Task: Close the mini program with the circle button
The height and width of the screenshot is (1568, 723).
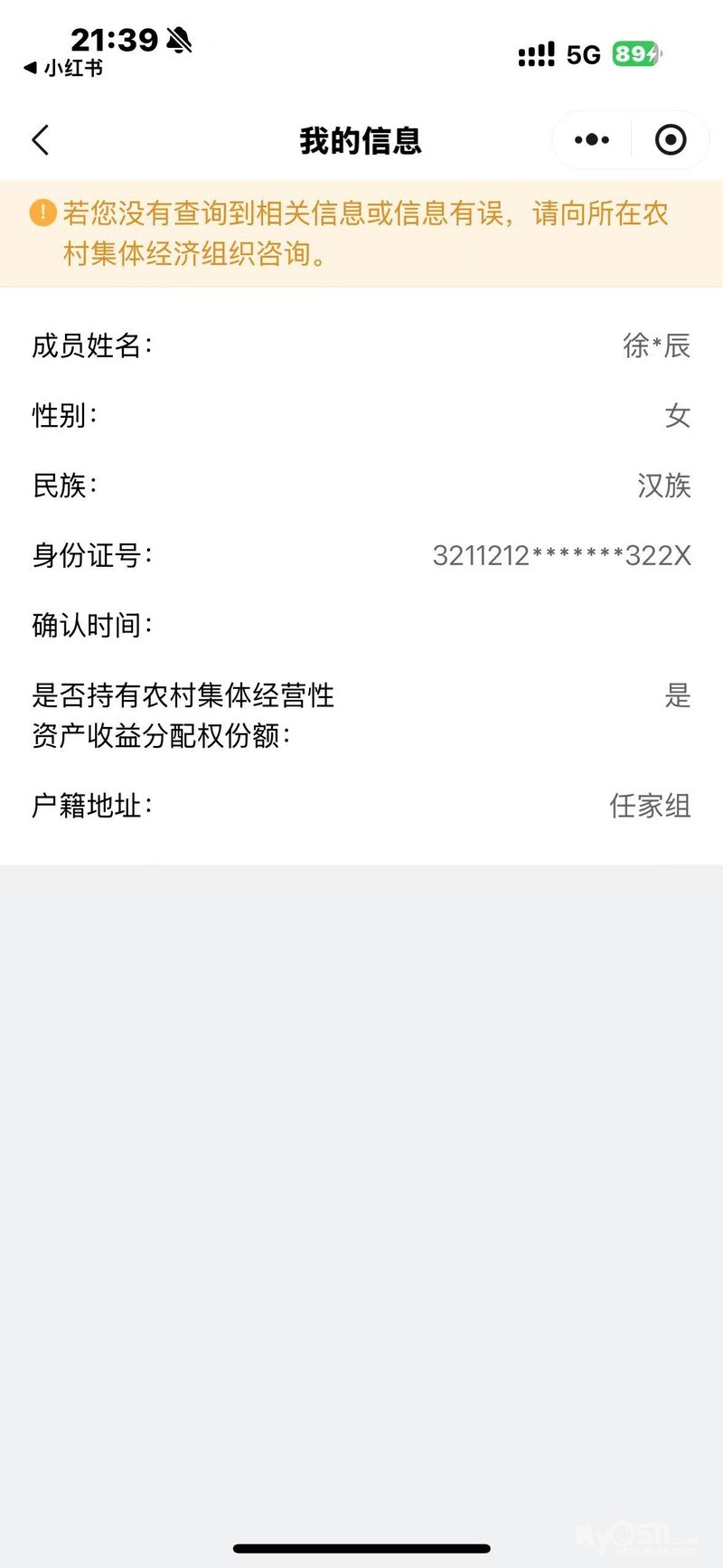Action: (x=671, y=140)
